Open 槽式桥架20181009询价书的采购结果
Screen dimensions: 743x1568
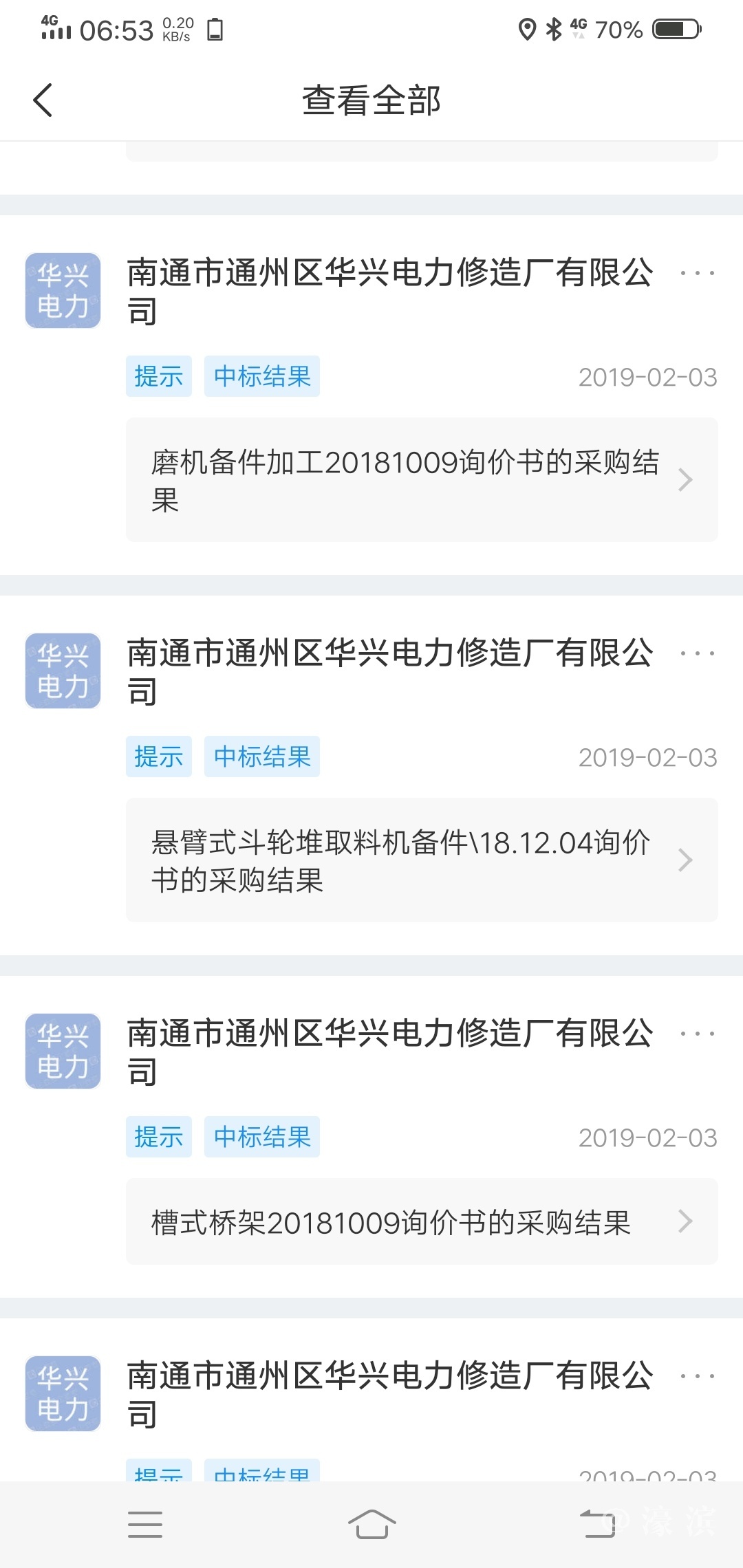421,1222
